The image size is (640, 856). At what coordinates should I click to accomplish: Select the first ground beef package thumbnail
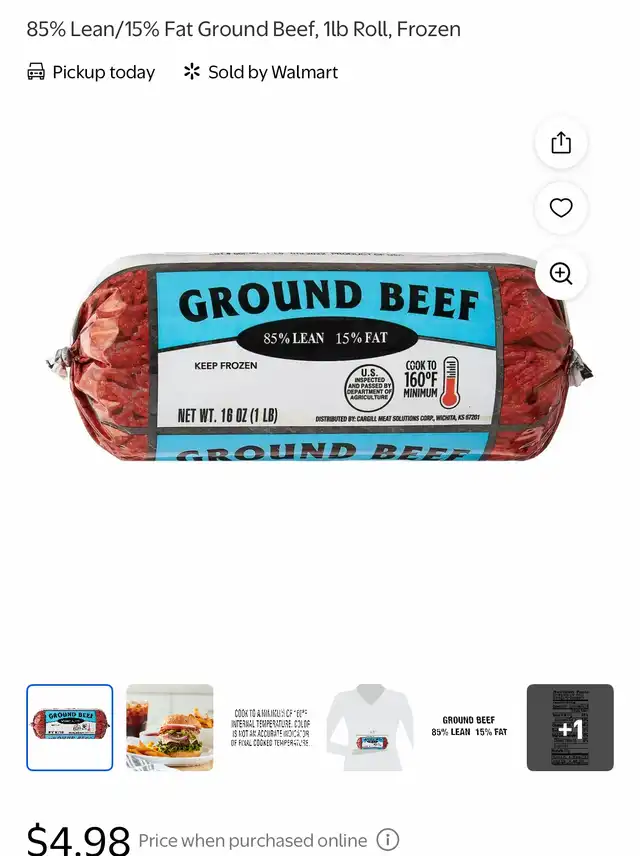click(x=70, y=727)
